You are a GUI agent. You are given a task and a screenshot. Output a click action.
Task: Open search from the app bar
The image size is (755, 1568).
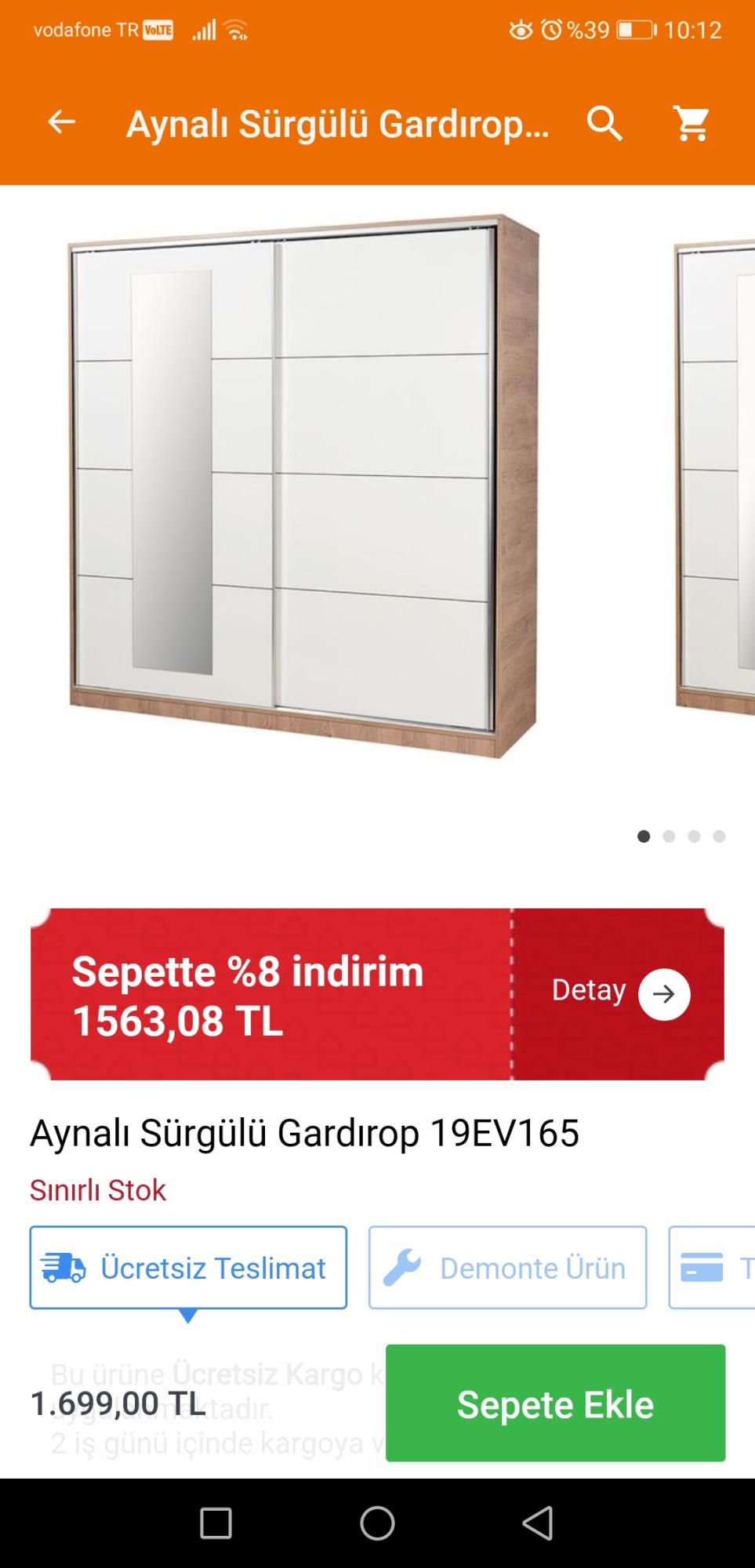click(x=604, y=123)
